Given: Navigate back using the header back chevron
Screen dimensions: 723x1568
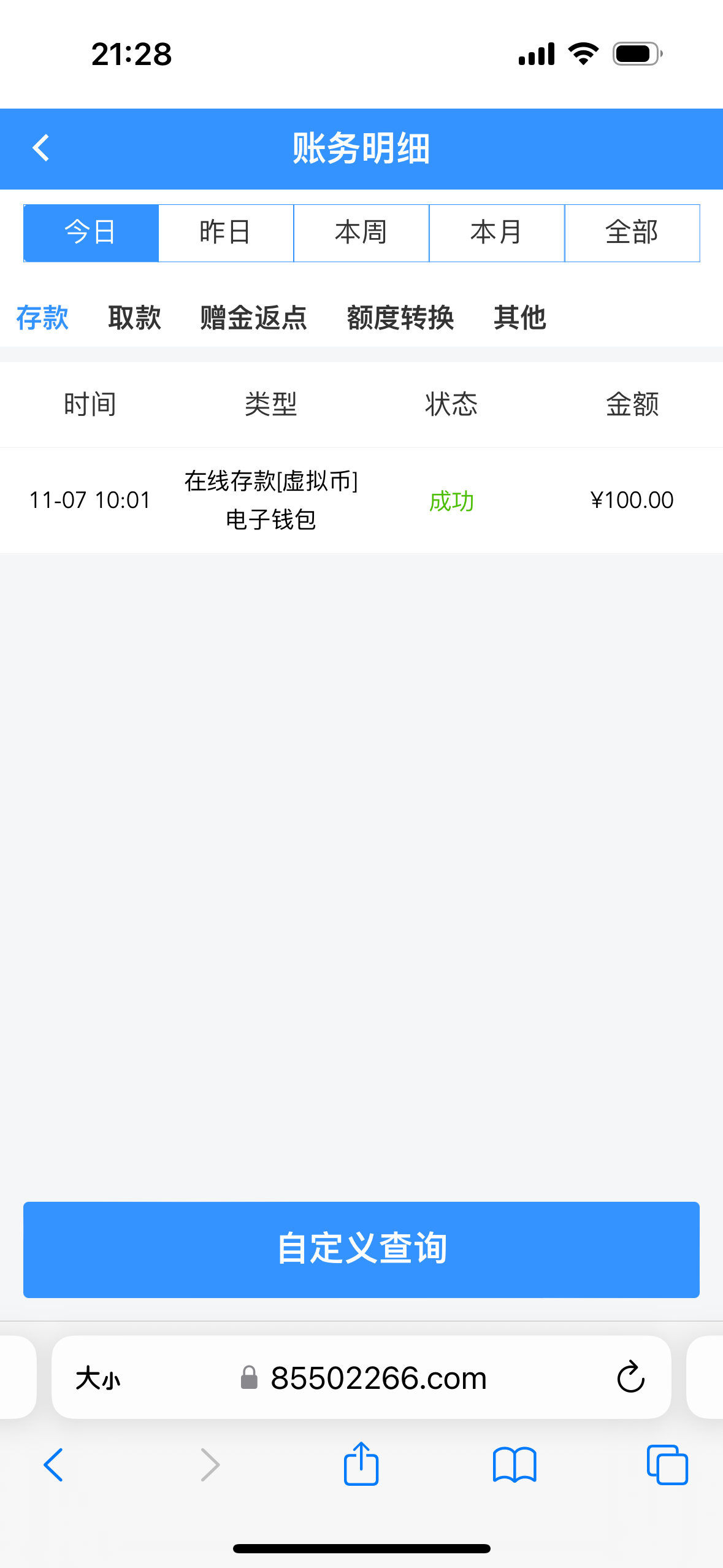Looking at the screenshot, I should pyautogui.click(x=40, y=148).
